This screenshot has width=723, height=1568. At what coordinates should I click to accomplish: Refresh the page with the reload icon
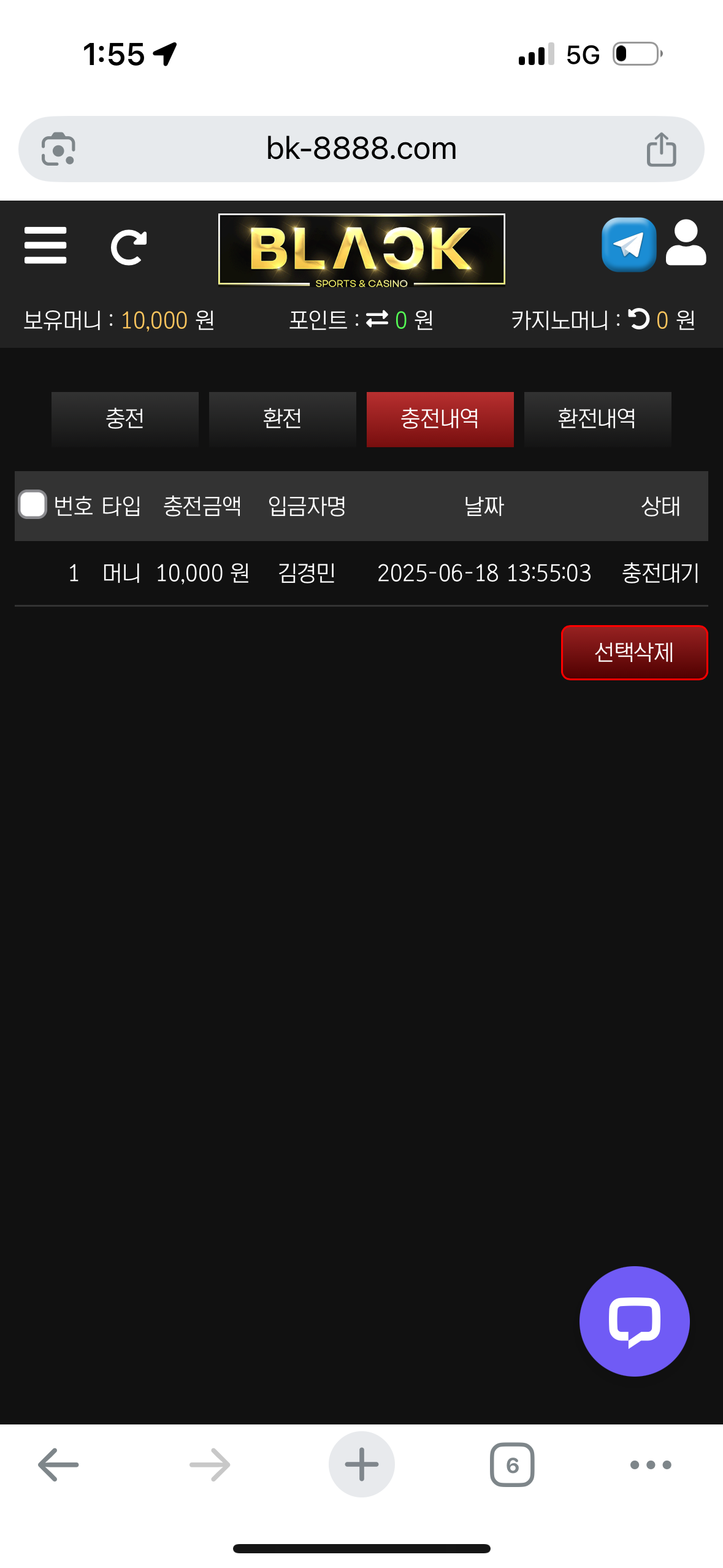click(x=128, y=247)
